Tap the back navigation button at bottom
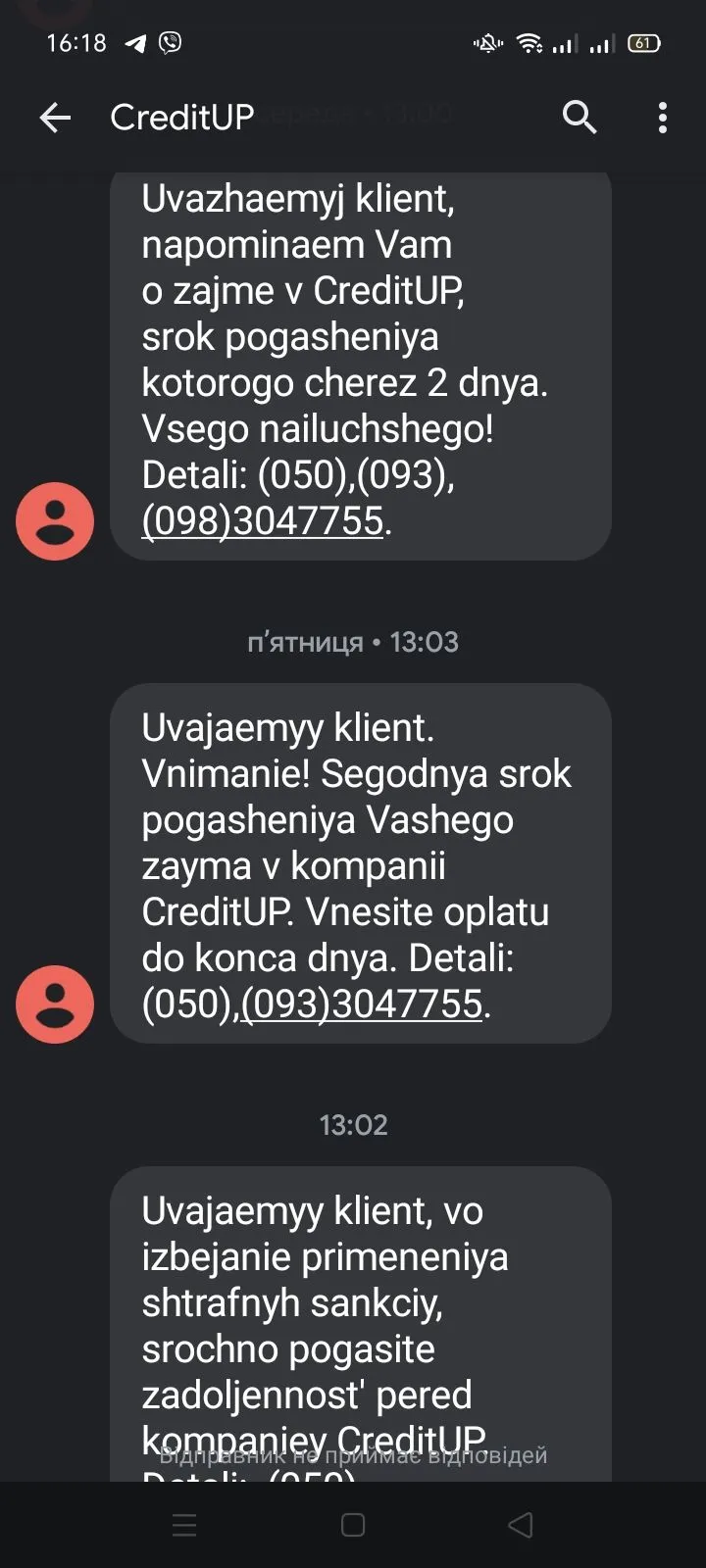Screen dimensions: 706x1568 click(x=517, y=1525)
